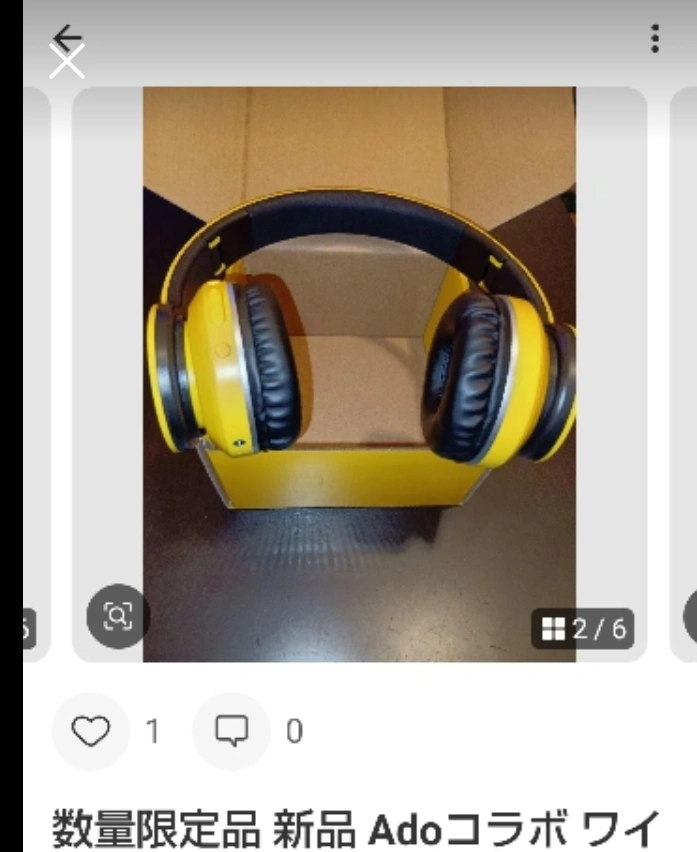Search similar items with image search icon
The image size is (697, 852).
(x=118, y=616)
